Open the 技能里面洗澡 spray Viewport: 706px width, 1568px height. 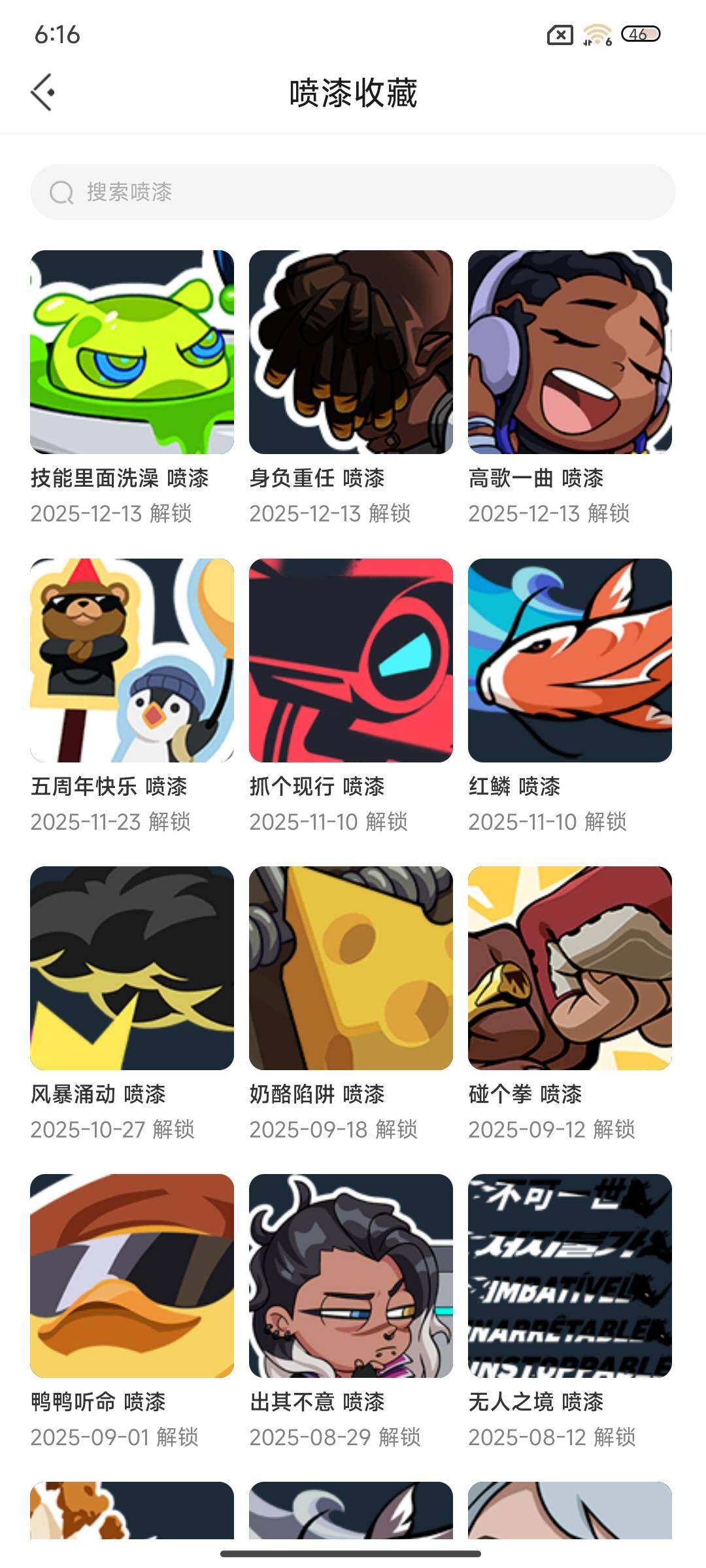[132, 352]
